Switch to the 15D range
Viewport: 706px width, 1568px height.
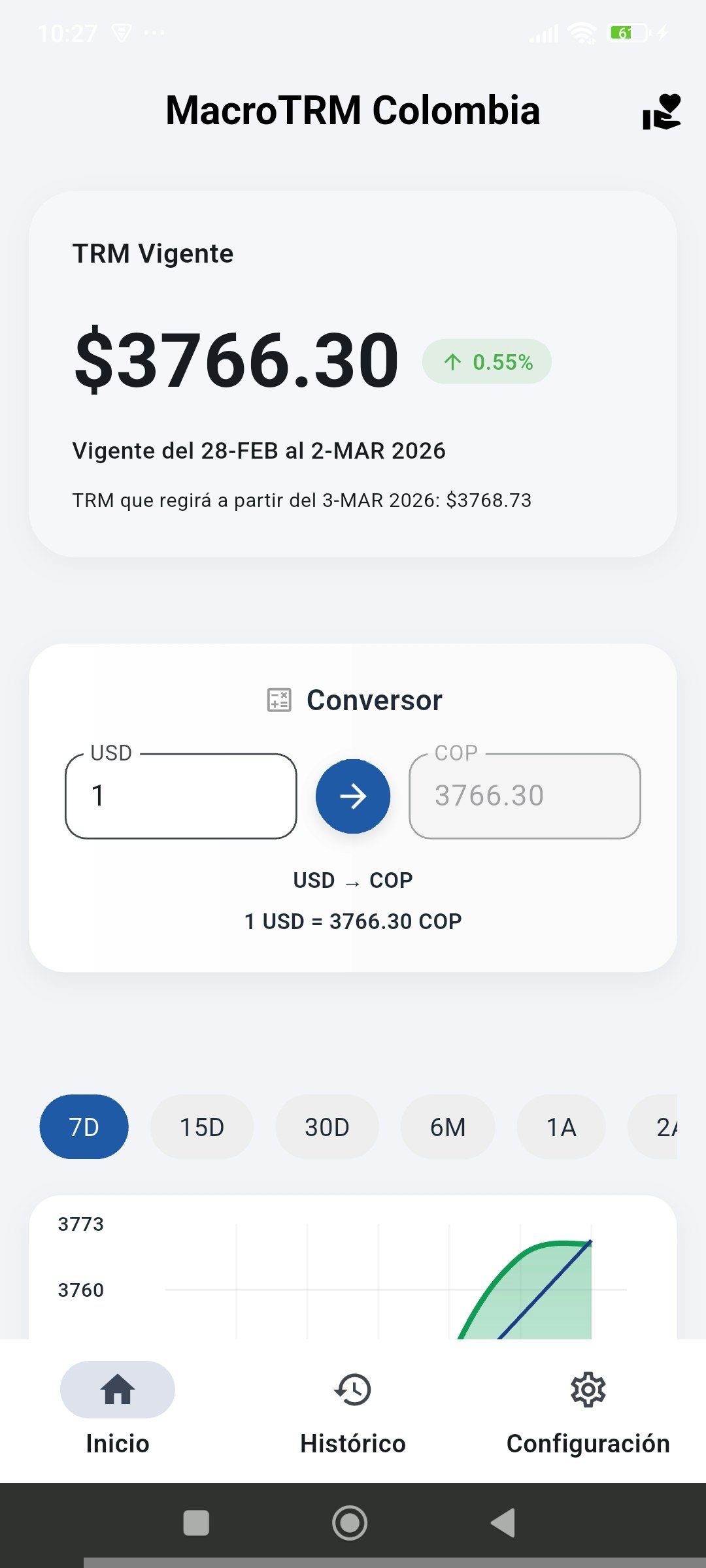click(201, 1126)
